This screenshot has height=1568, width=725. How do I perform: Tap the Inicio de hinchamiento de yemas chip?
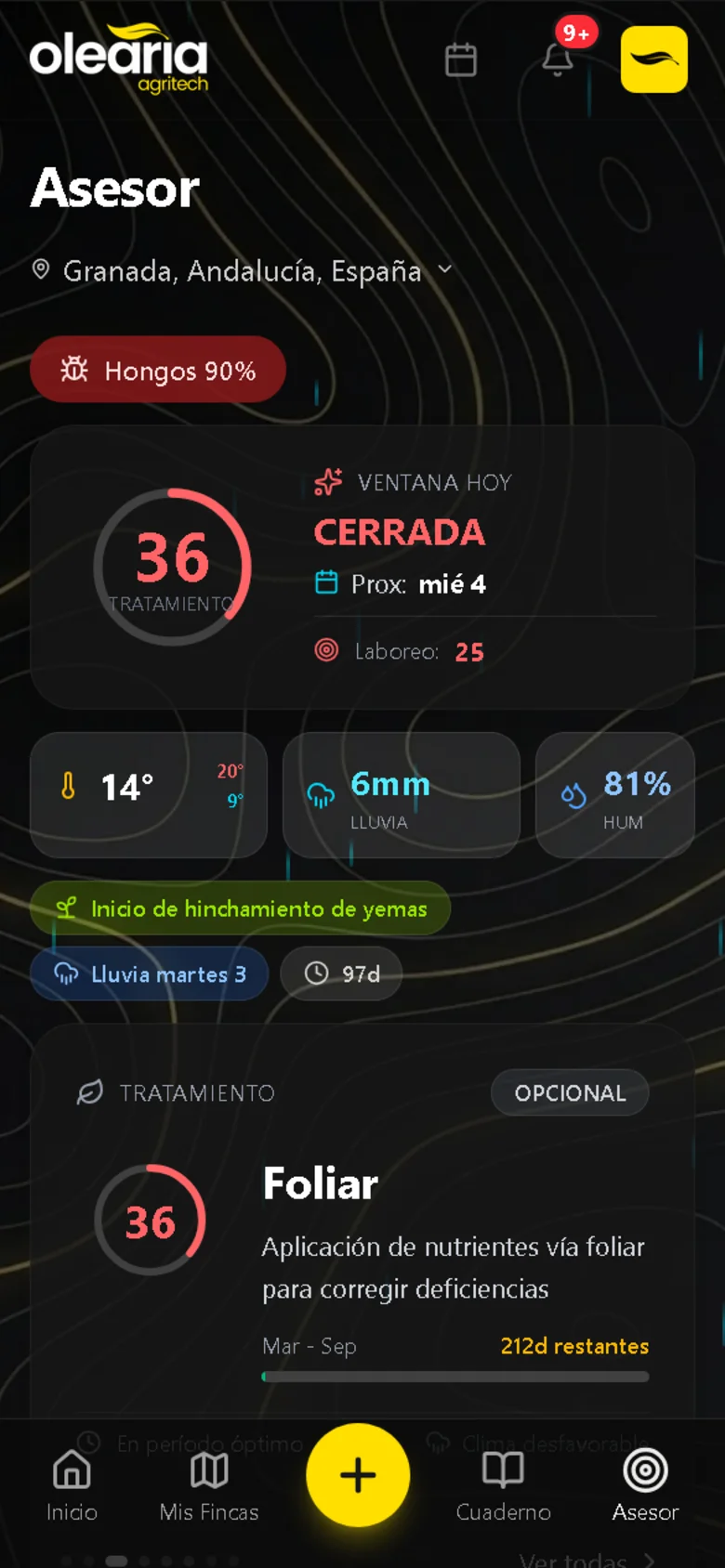240,908
